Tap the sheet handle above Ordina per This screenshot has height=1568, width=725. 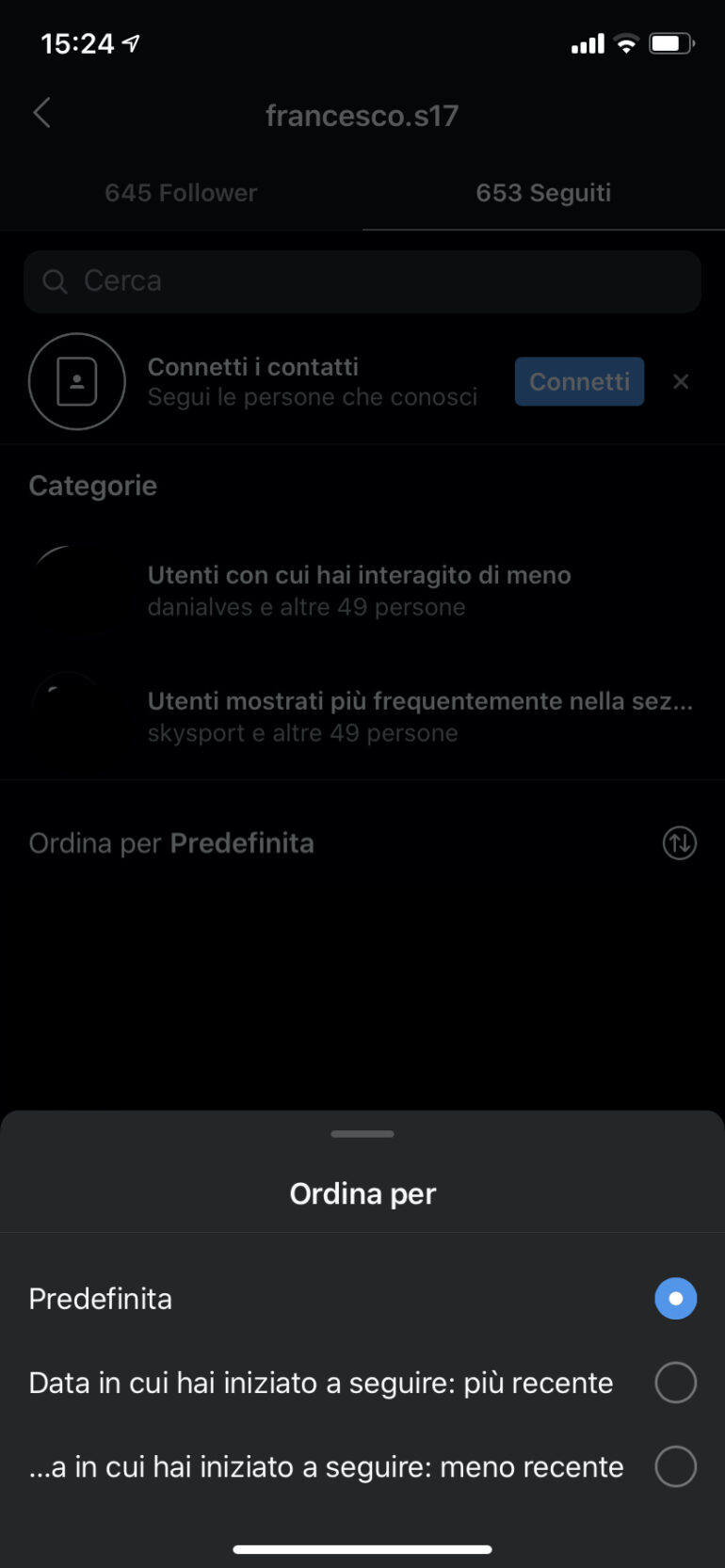pos(362,1133)
